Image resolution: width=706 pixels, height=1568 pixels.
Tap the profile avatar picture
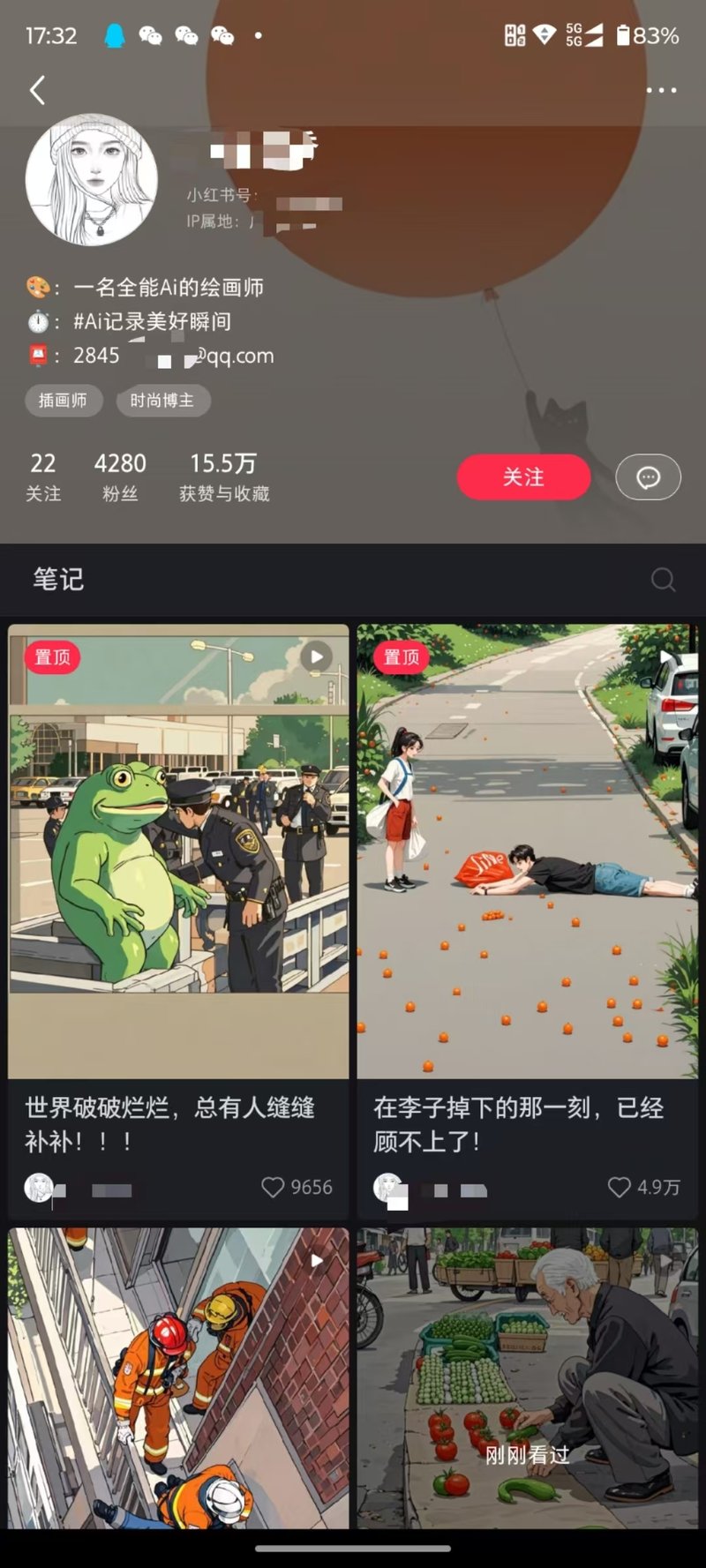click(92, 180)
